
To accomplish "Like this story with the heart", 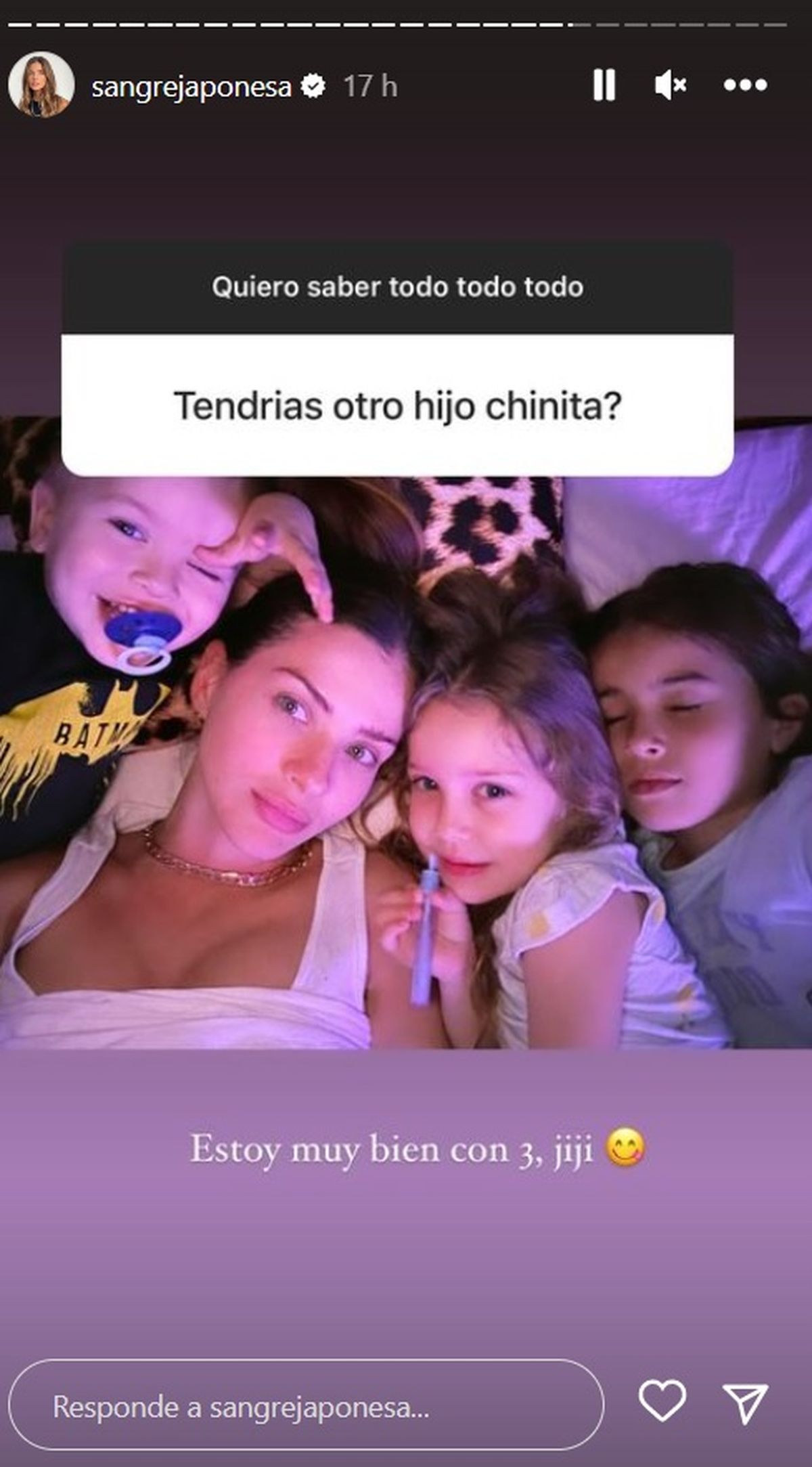I will pos(662,1401).
